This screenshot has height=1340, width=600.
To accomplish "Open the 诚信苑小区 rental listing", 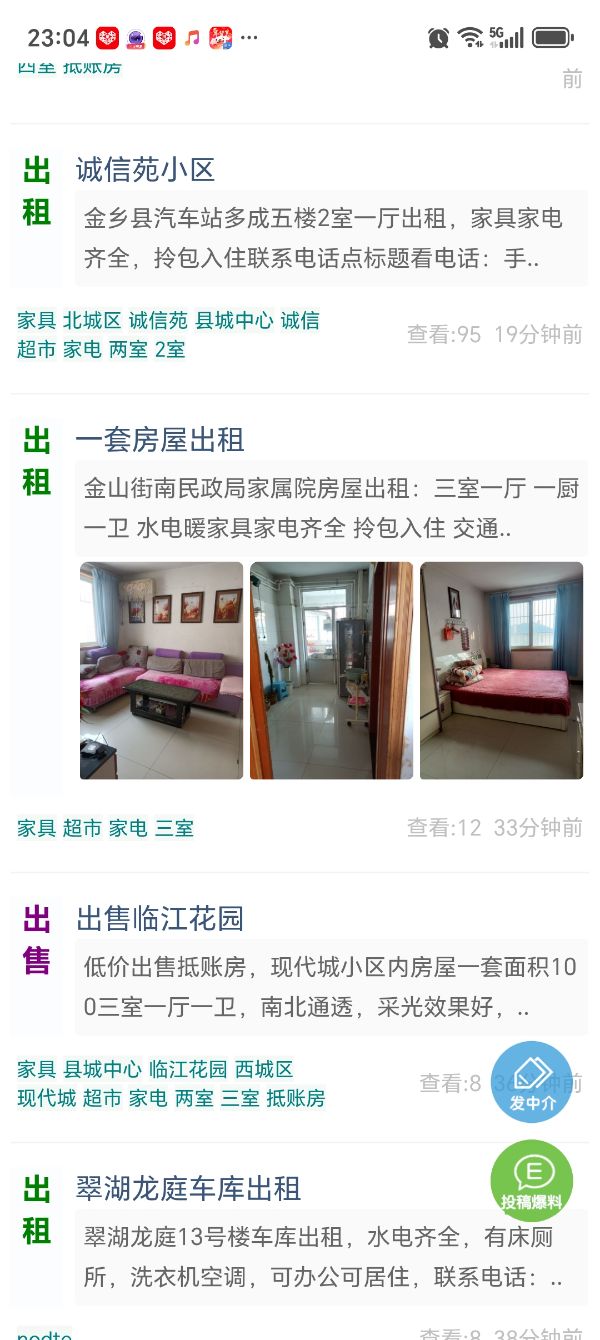I will pos(146,170).
